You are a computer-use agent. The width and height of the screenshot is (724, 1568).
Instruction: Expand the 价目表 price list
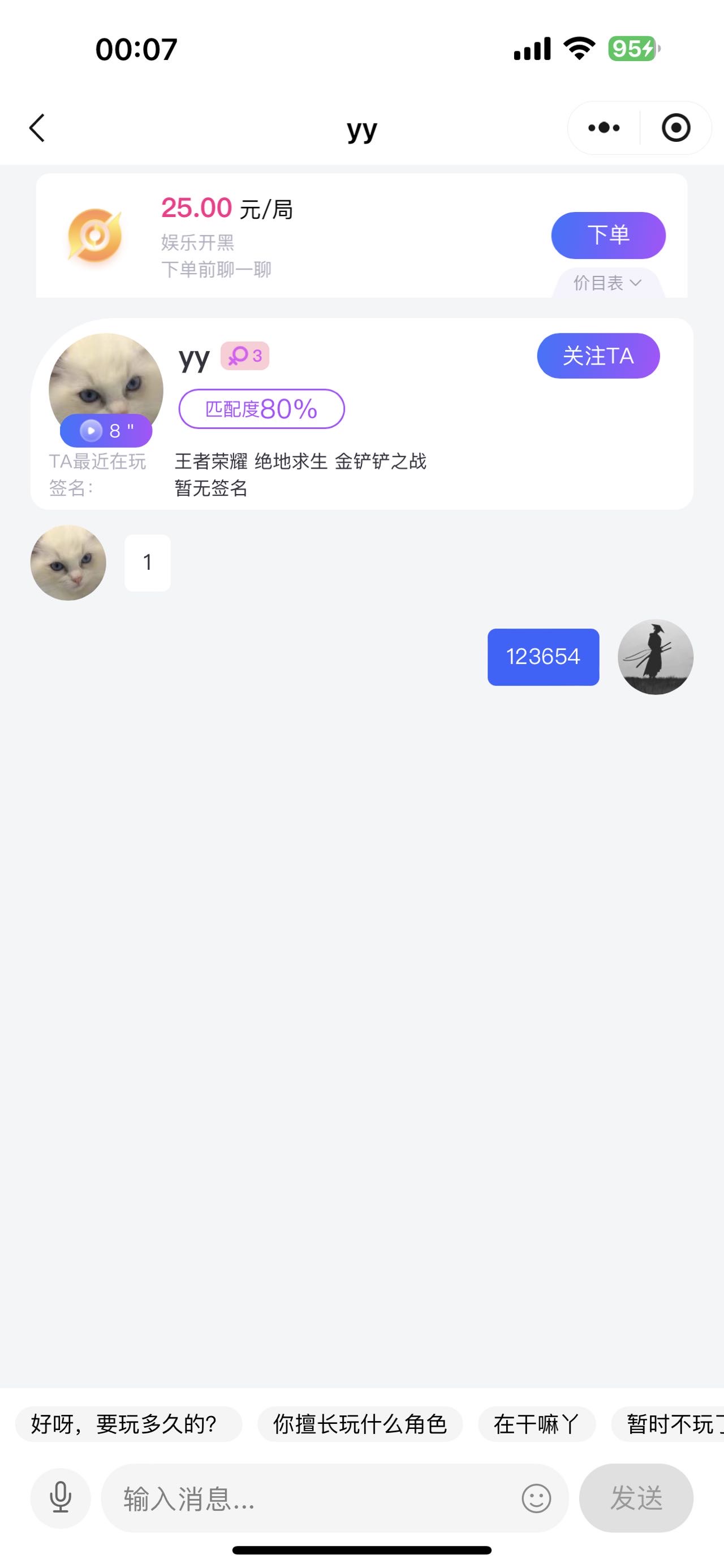pos(607,283)
